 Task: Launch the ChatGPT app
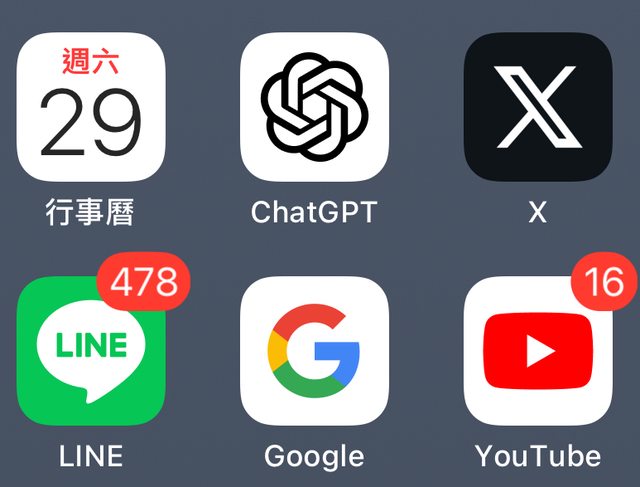(x=314, y=107)
